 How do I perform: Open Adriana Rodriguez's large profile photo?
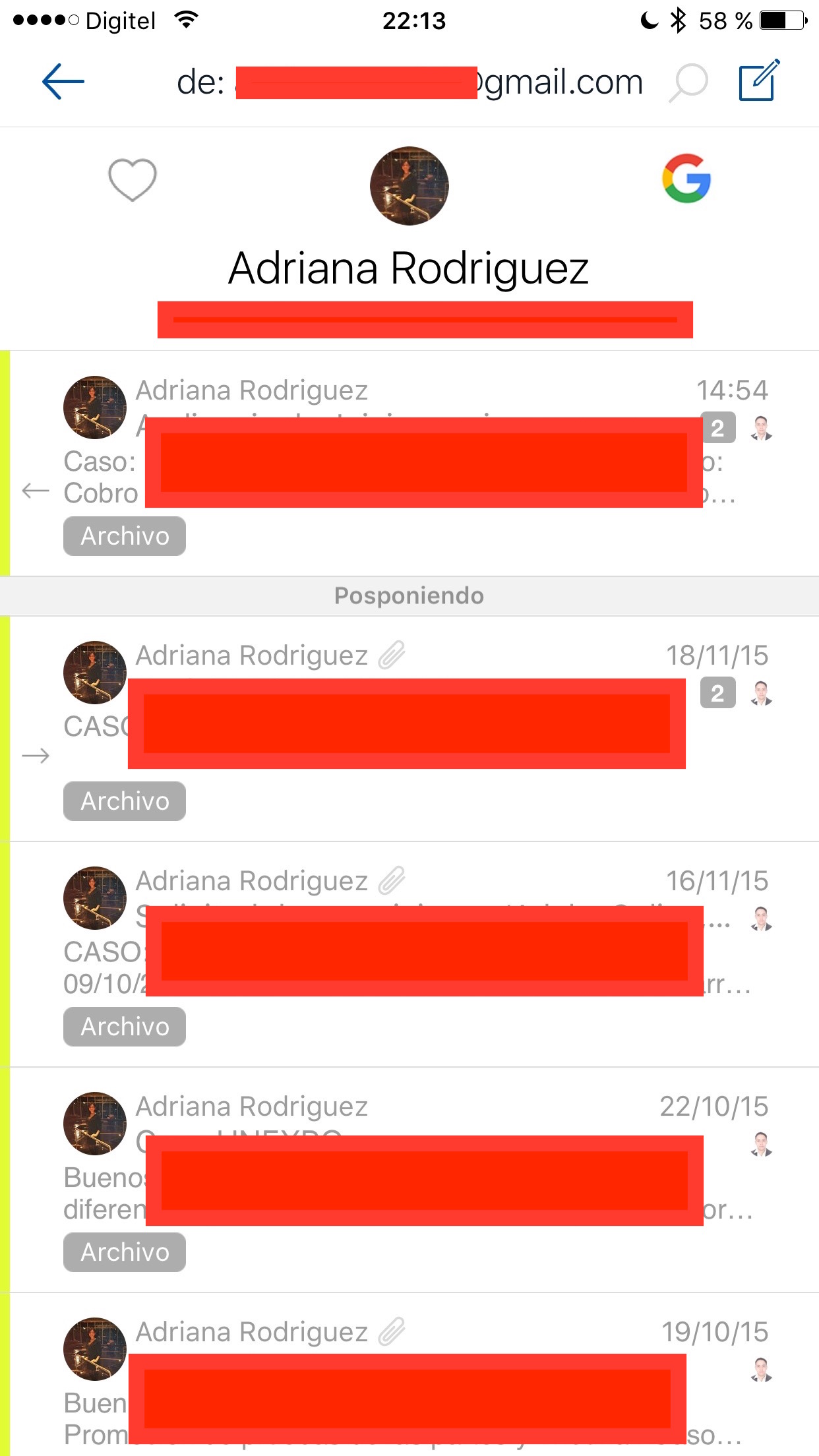409,186
